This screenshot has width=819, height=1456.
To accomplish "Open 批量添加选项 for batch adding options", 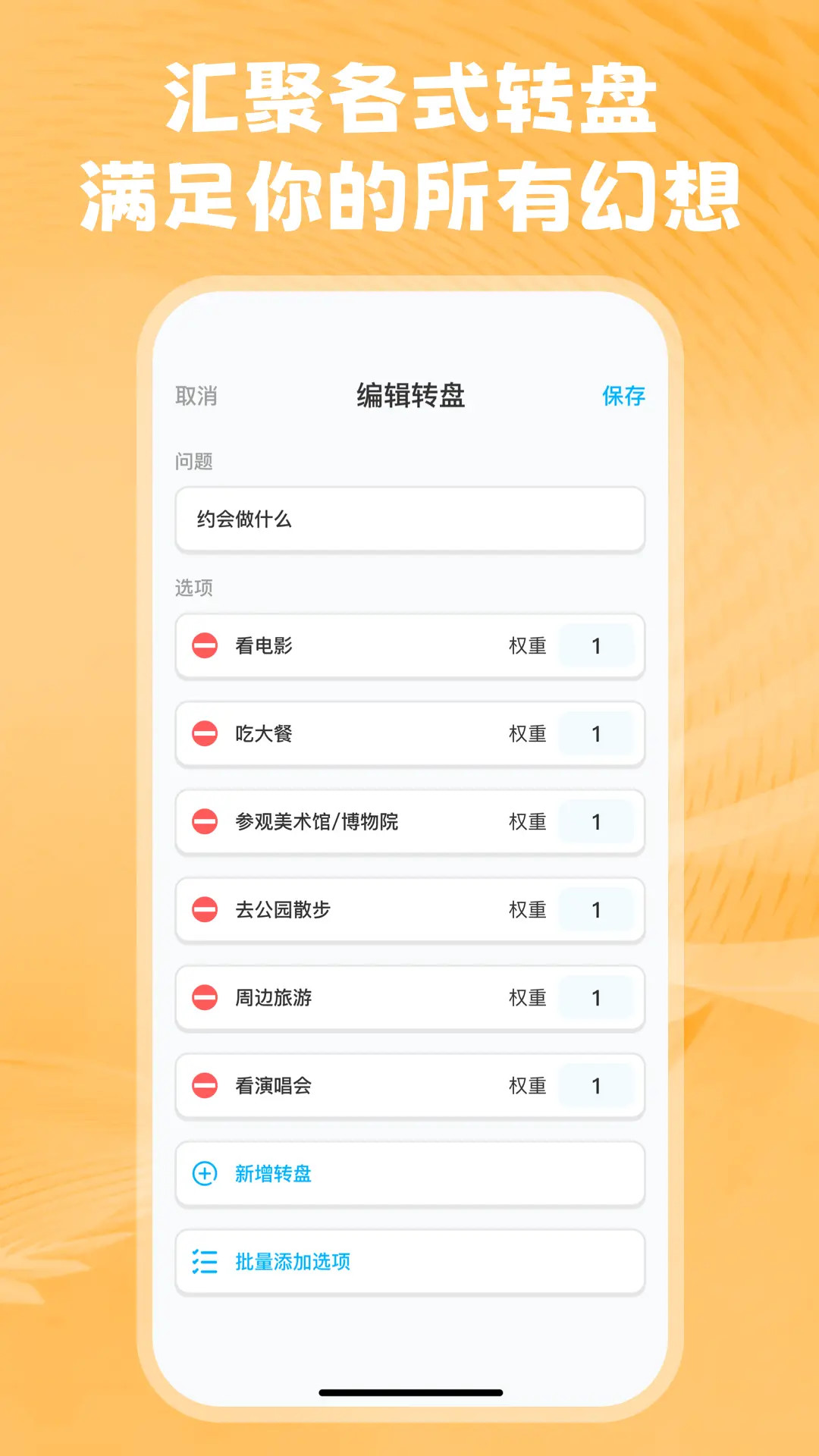I will [x=292, y=1261].
